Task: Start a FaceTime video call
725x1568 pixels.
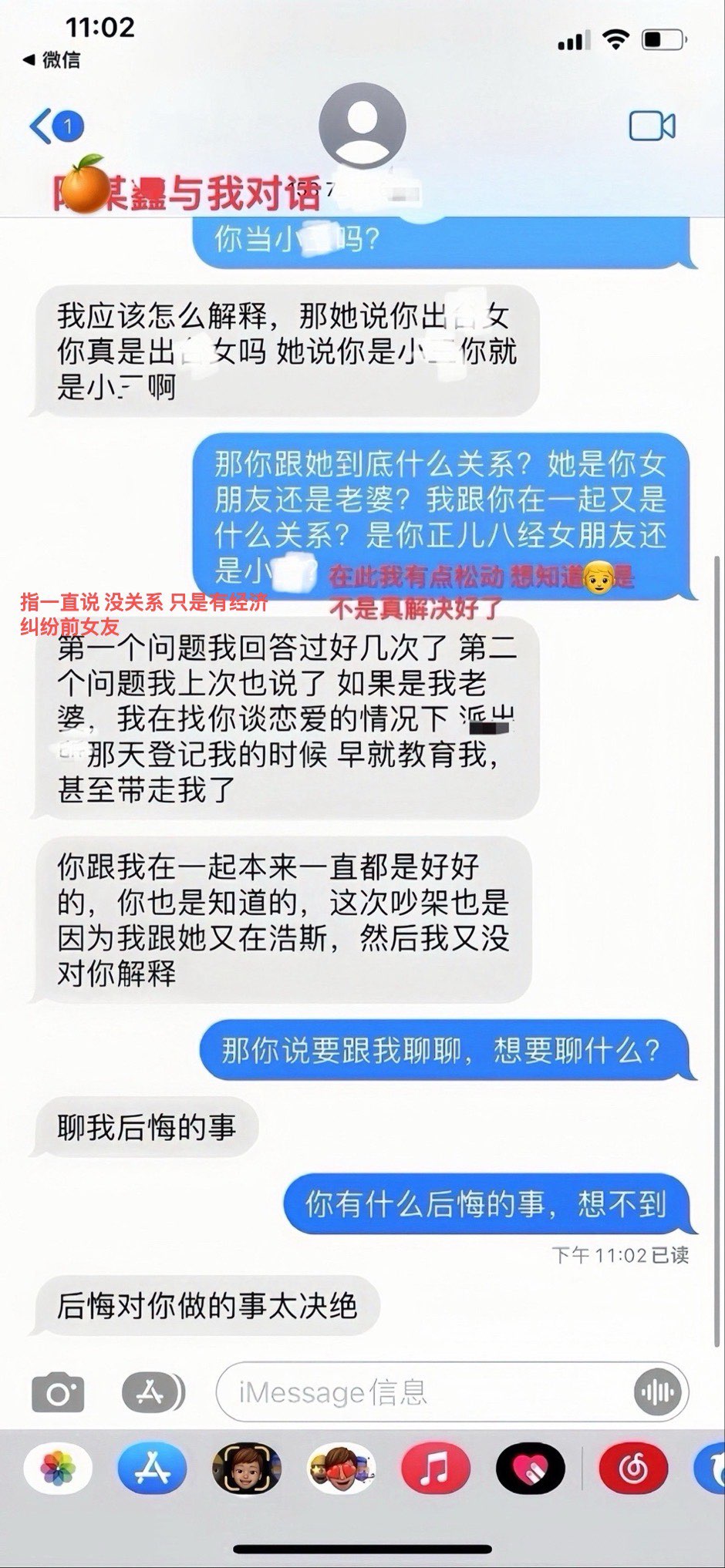Action: point(652,126)
